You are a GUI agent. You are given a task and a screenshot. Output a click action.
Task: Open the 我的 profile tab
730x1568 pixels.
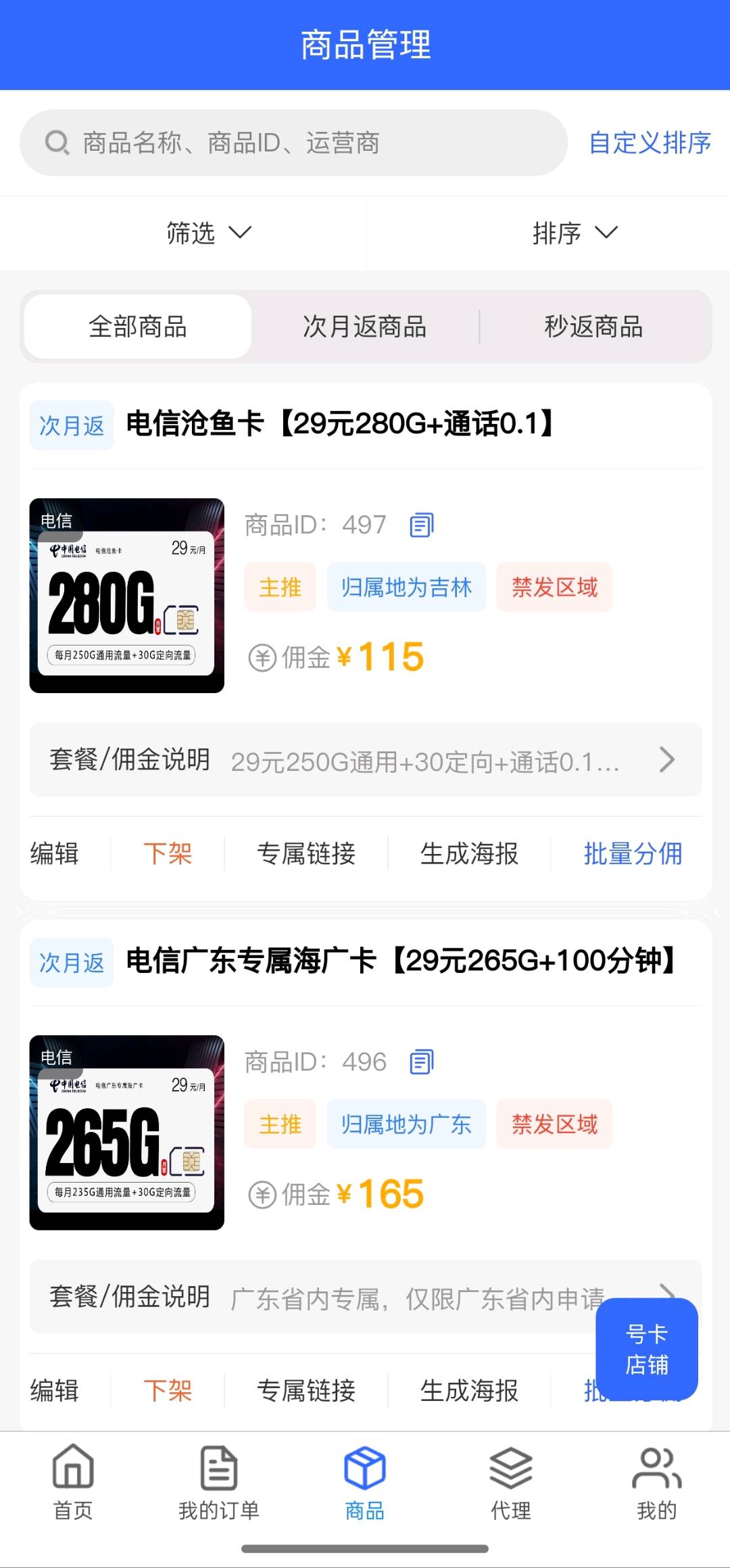click(657, 1481)
